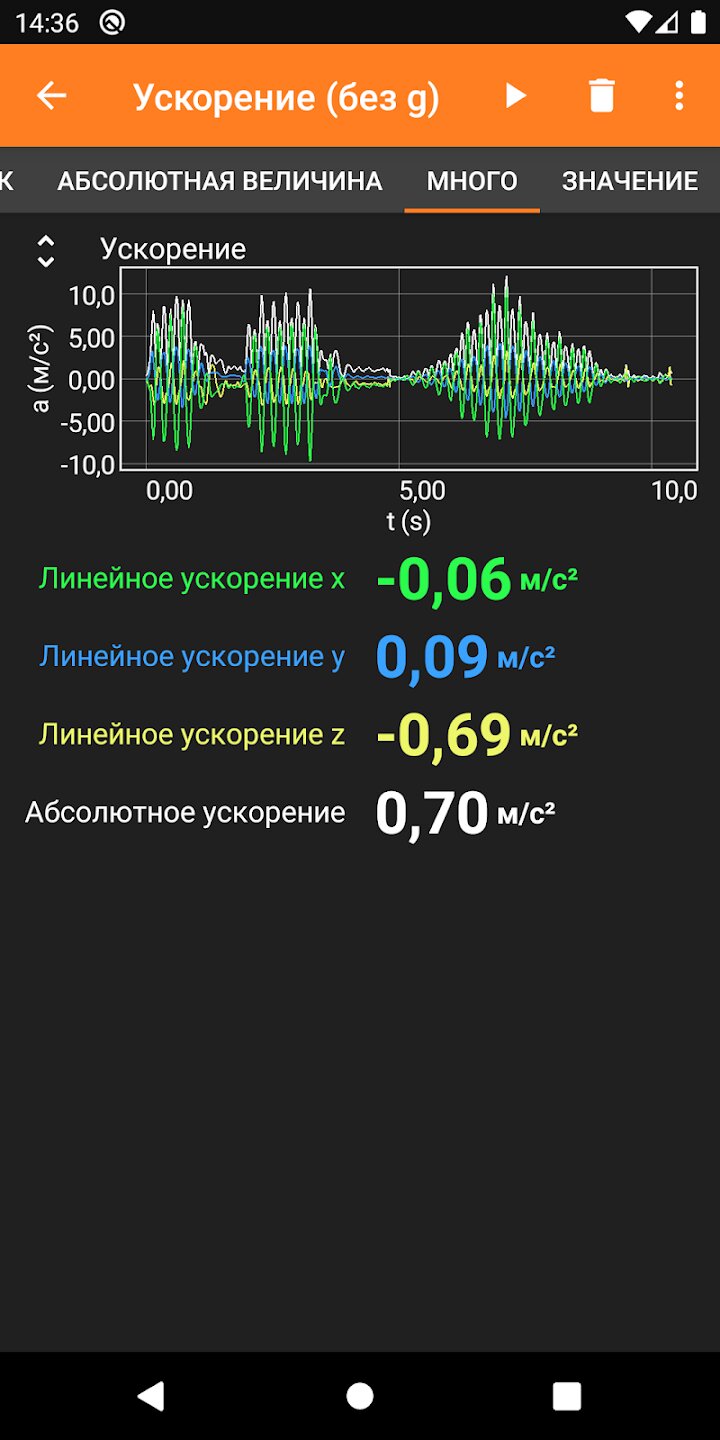Expand the Ускорение graph

click(45, 251)
